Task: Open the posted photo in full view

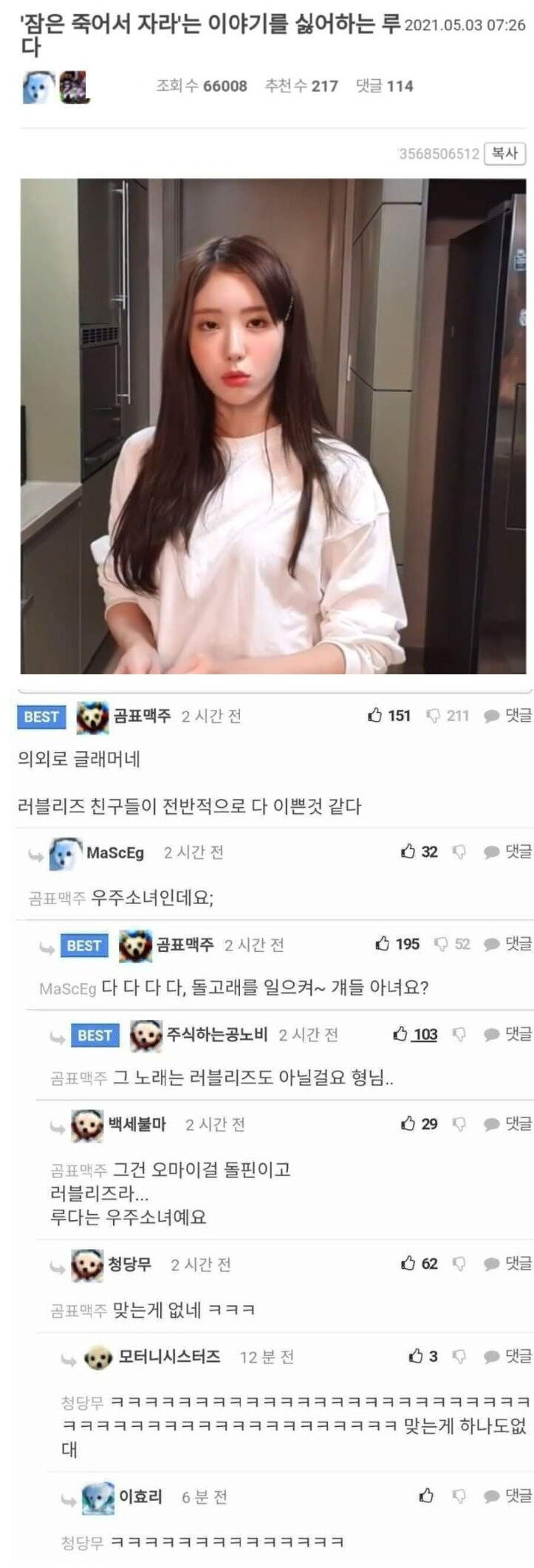Action: [273, 426]
